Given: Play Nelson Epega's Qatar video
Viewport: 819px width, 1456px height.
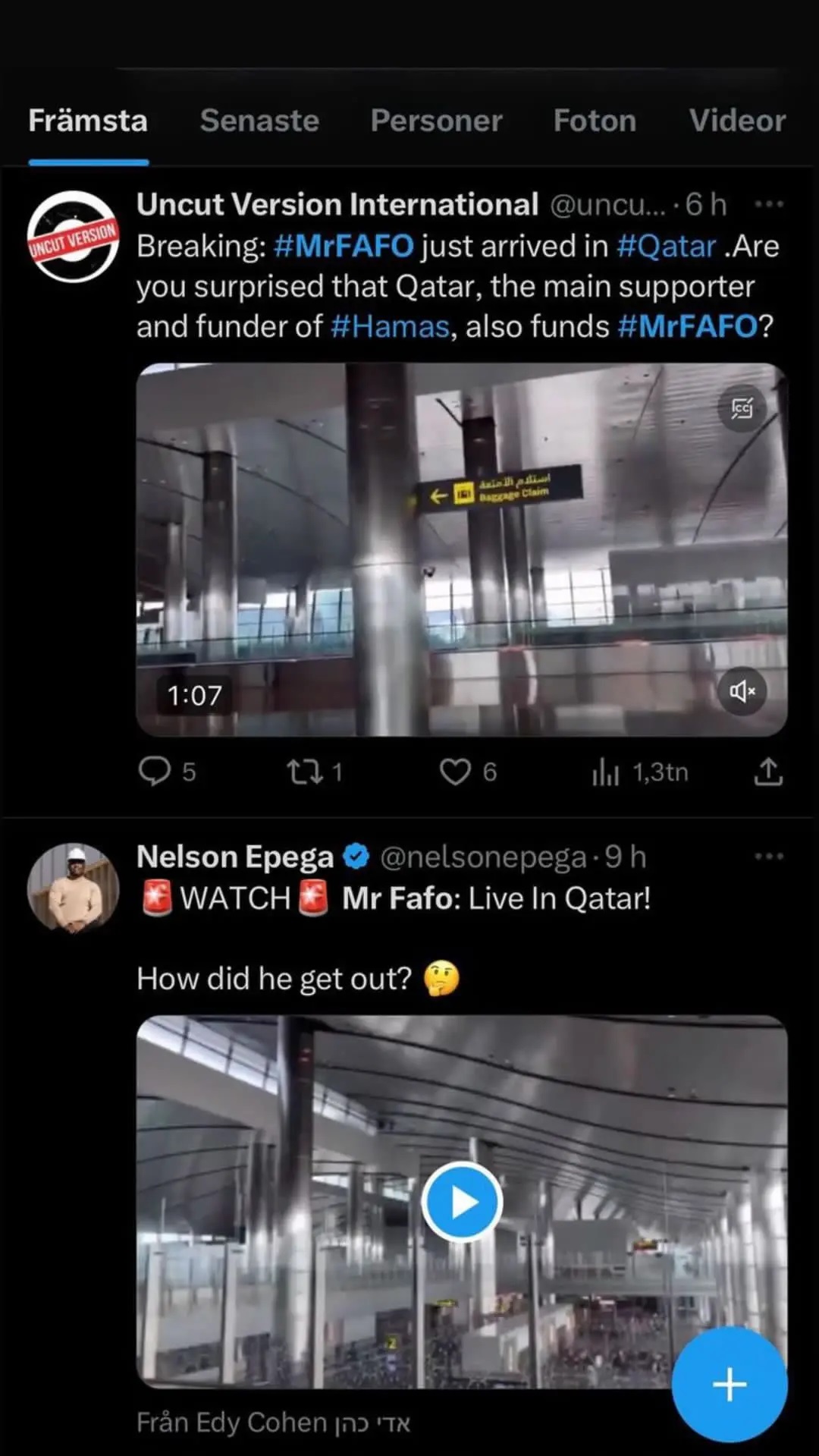Looking at the screenshot, I should point(462,1202).
